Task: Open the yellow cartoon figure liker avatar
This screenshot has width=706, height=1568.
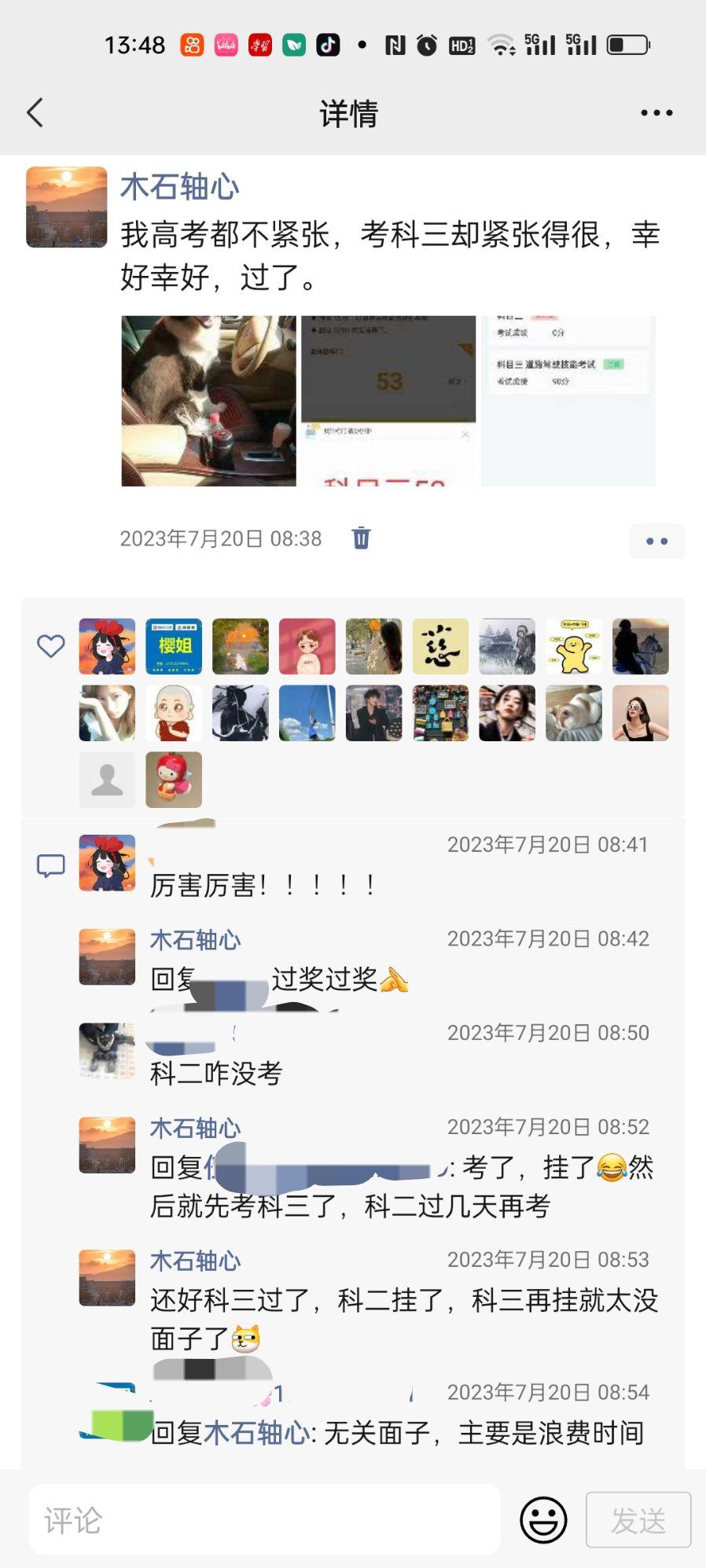Action: point(574,646)
